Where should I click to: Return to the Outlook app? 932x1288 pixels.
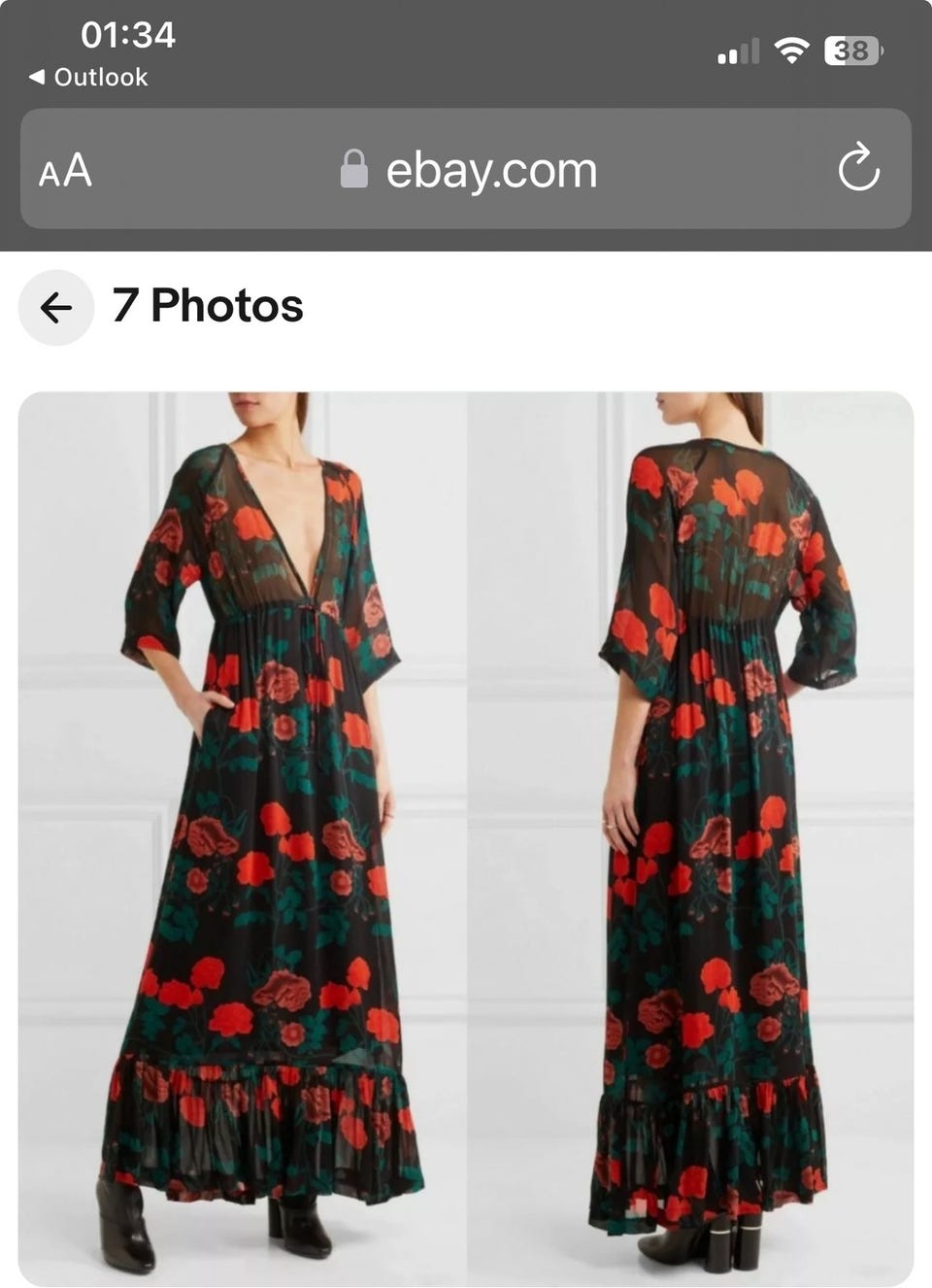(x=88, y=77)
